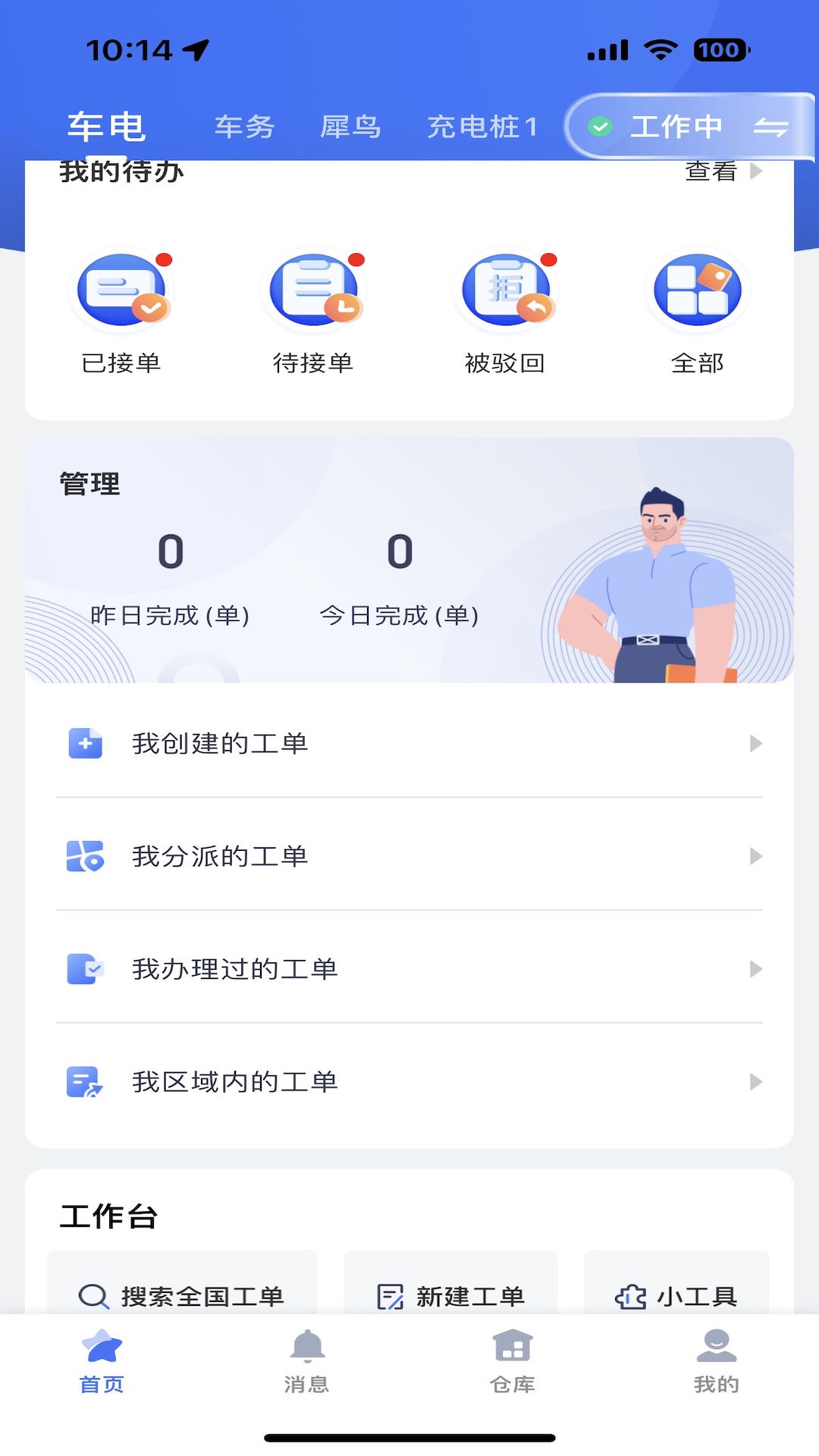Expand 我分派的工单 row chevron
This screenshot has height=1456, width=819.
(x=755, y=857)
